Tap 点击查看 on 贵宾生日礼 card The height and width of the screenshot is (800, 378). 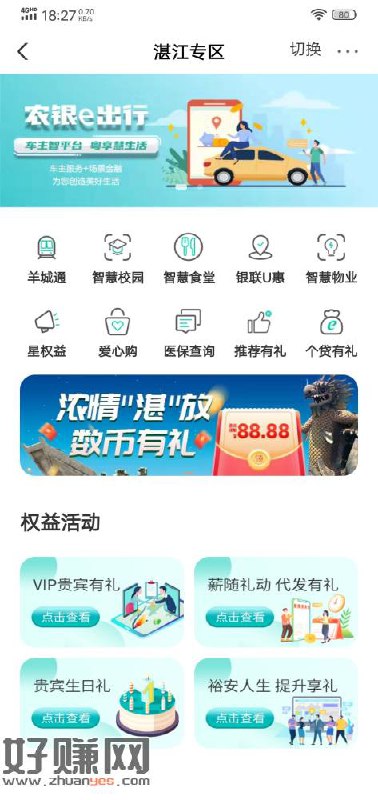pos(66,718)
